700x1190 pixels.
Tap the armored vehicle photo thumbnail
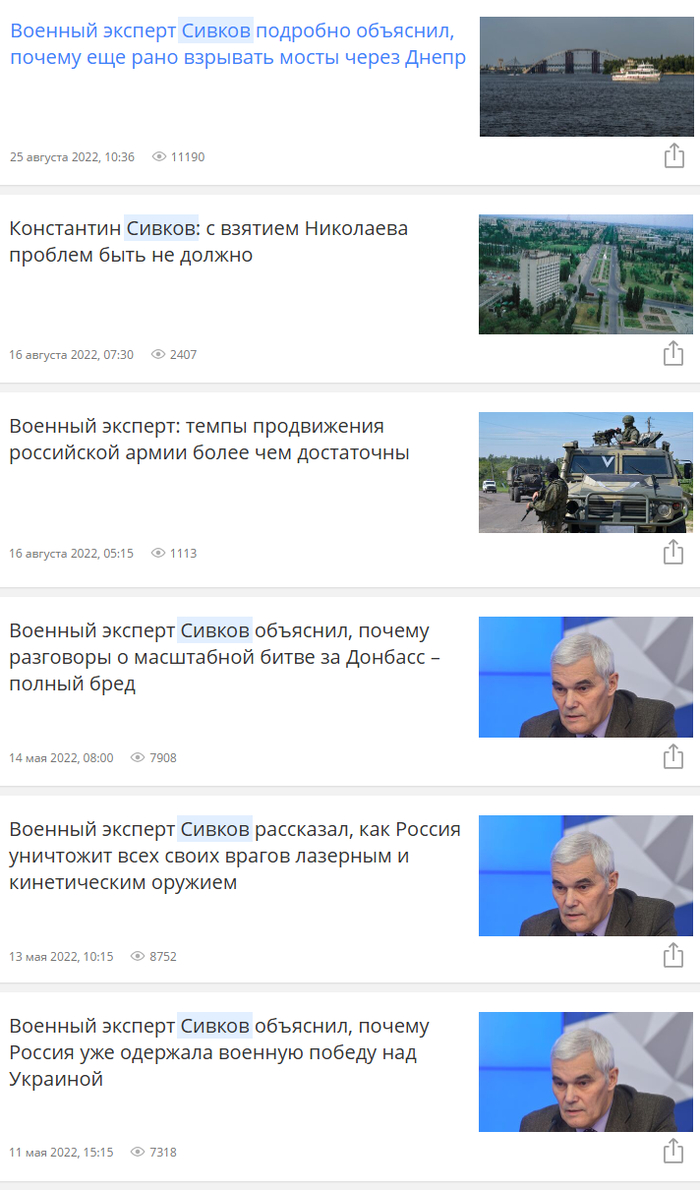[x=585, y=472]
